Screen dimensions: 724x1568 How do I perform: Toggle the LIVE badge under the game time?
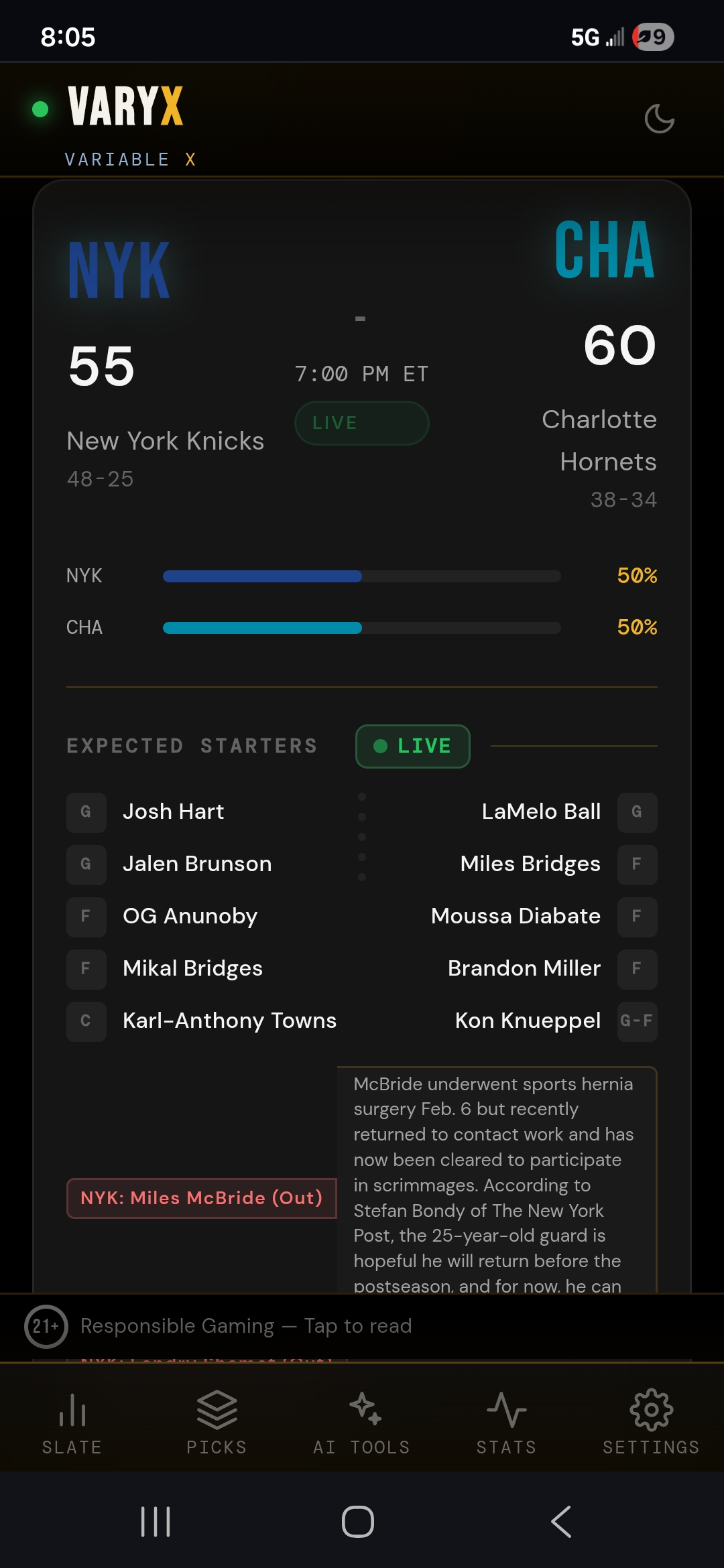tap(361, 423)
